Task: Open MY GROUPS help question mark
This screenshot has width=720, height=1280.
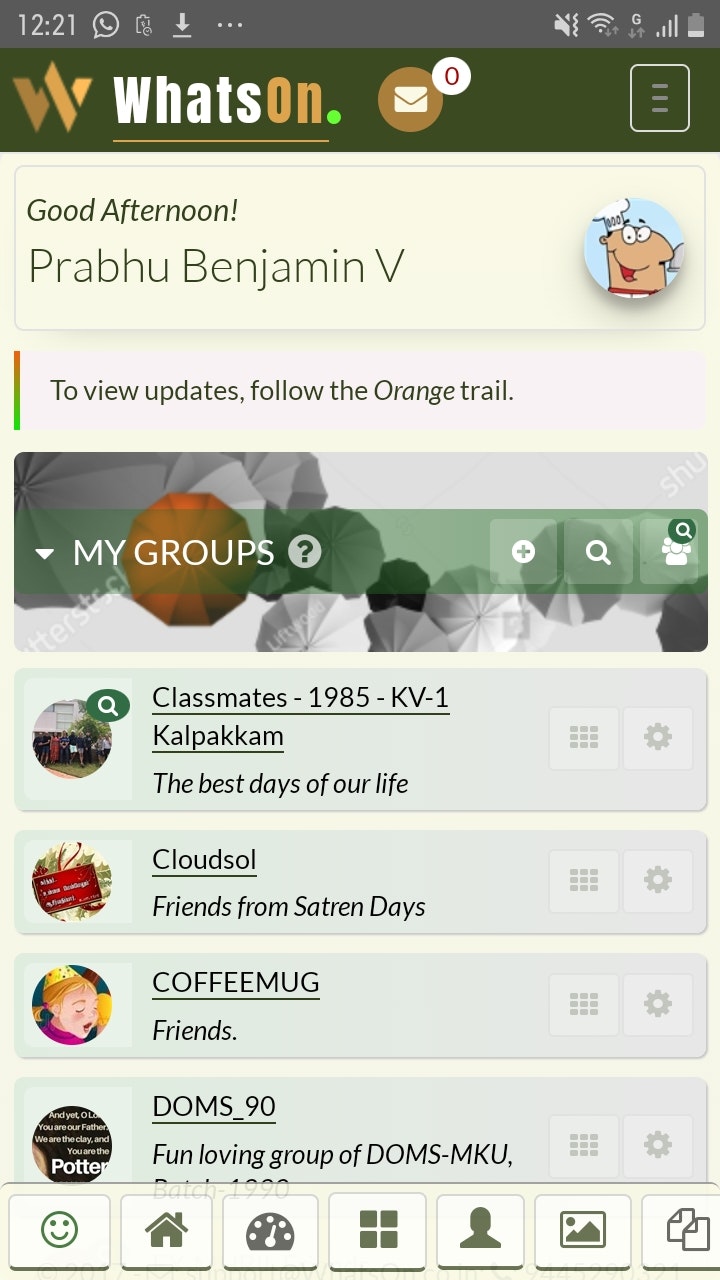Action: (x=305, y=551)
